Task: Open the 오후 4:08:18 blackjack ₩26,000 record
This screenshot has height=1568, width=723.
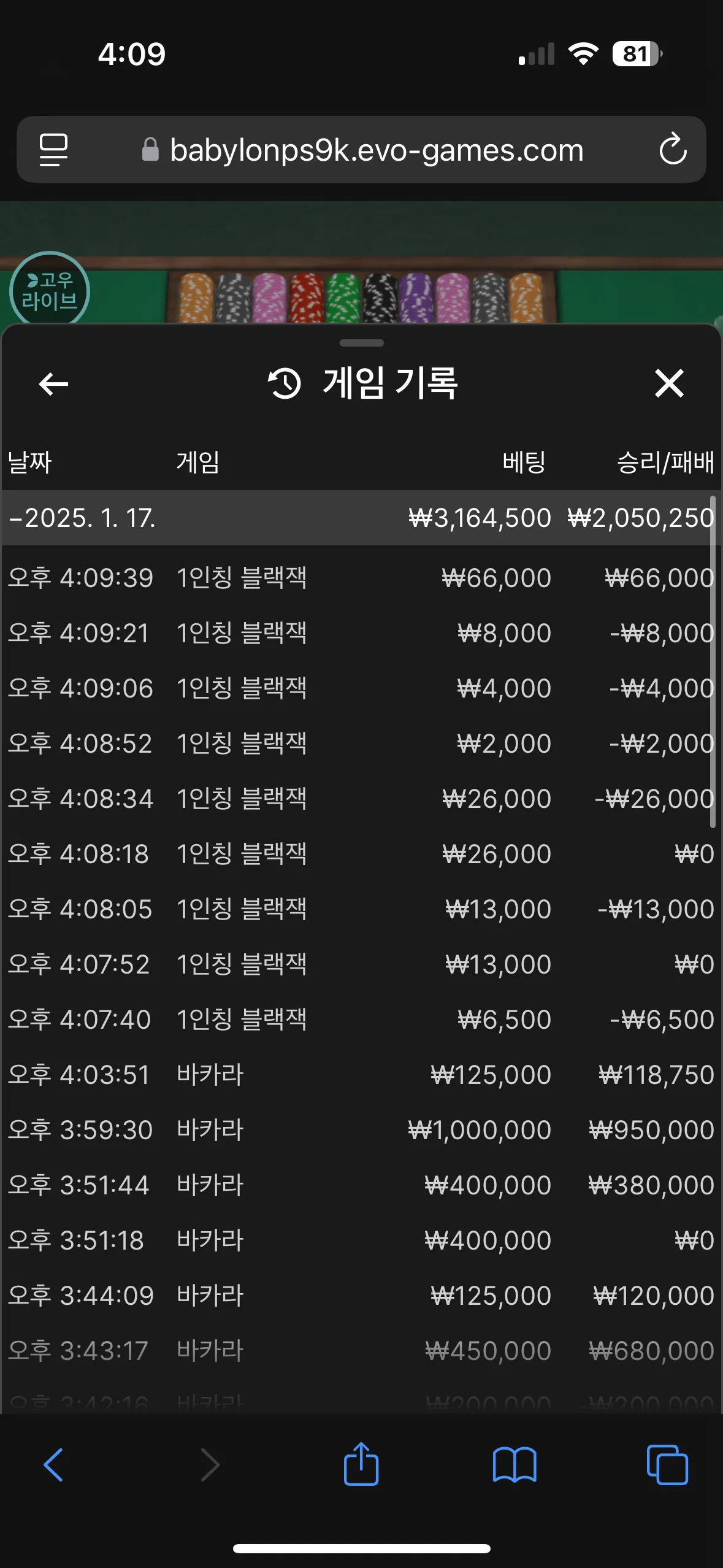Action: coord(361,853)
